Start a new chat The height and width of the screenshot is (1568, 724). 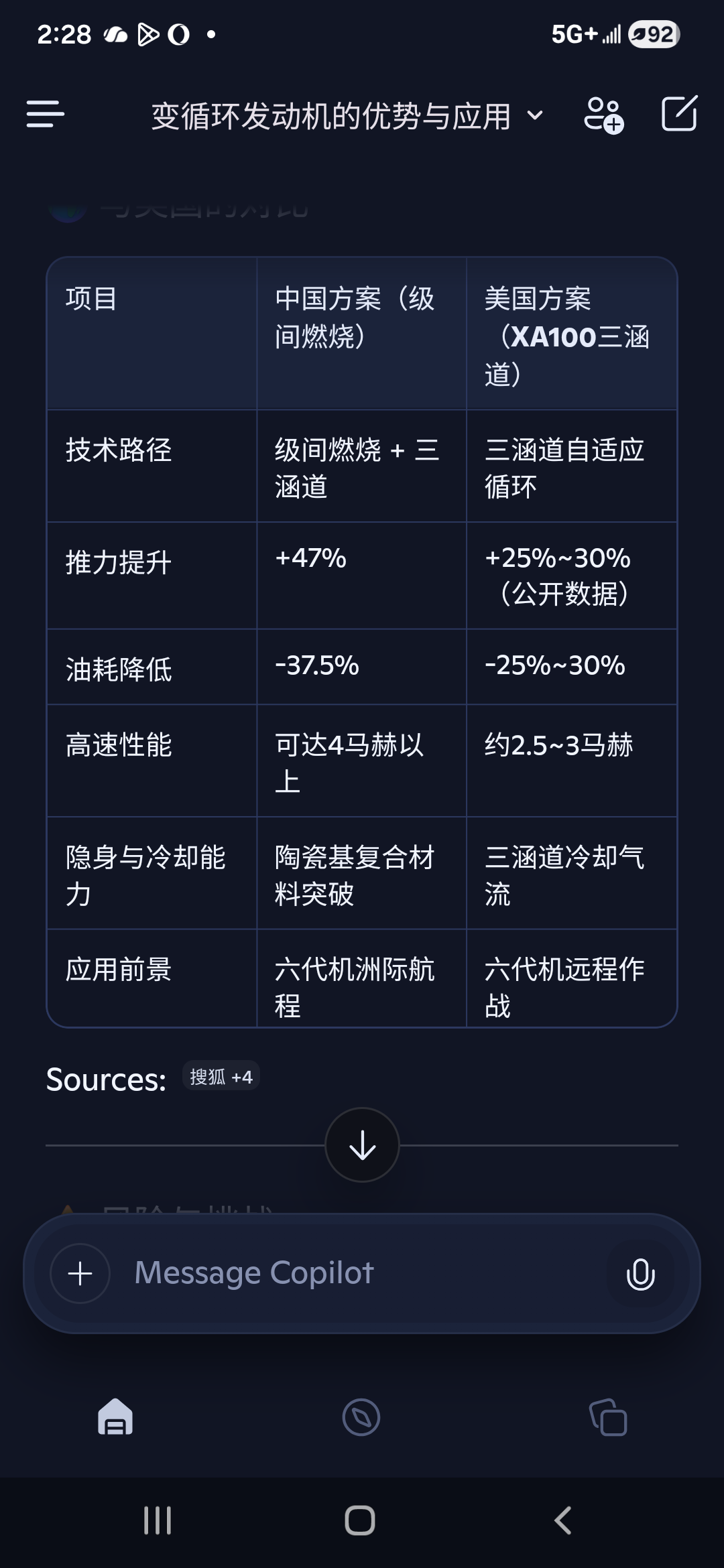click(679, 114)
